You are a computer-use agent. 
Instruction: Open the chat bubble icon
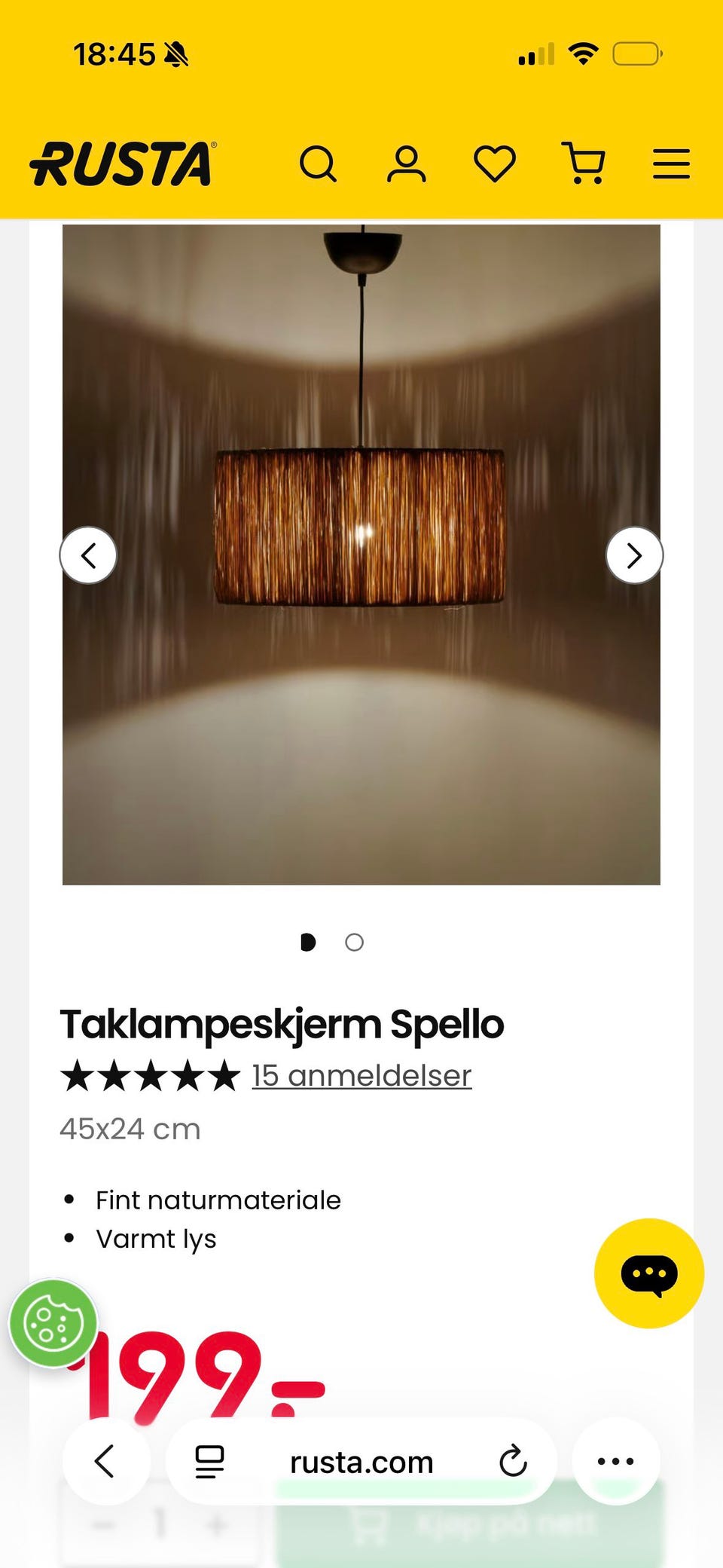click(x=648, y=1272)
